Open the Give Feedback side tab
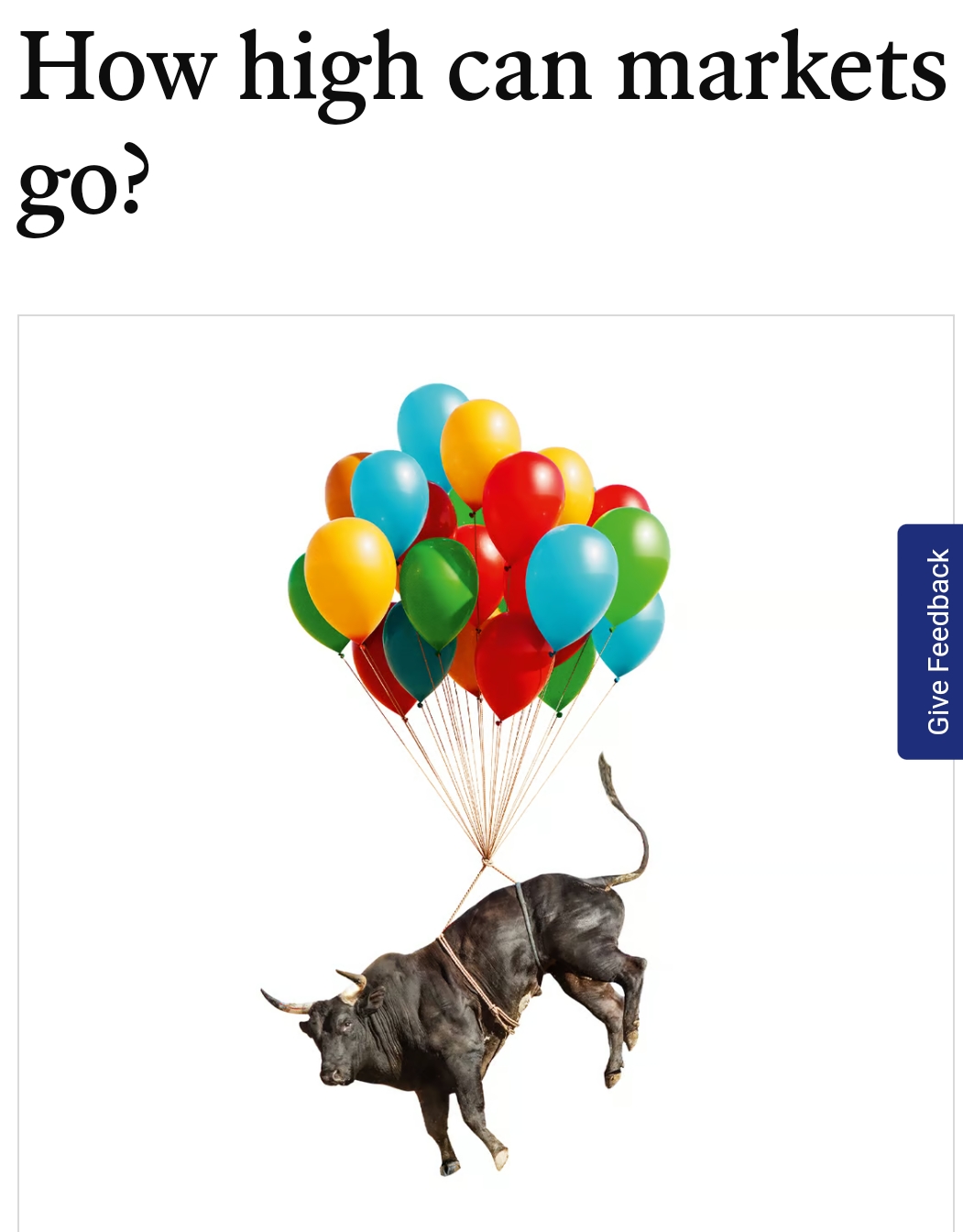 pos(932,641)
